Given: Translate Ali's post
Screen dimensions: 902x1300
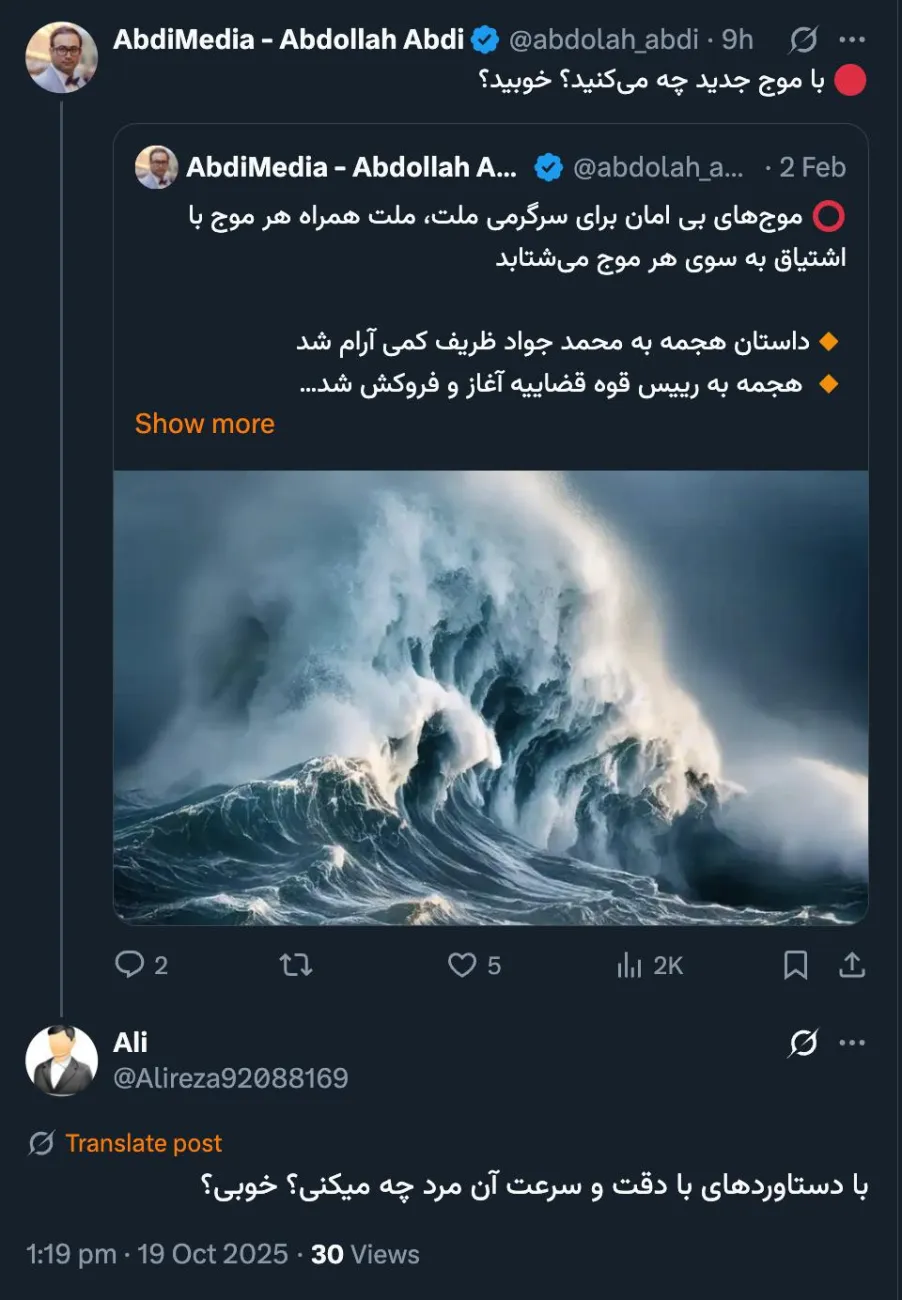Looking at the screenshot, I should coord(143,1143).
